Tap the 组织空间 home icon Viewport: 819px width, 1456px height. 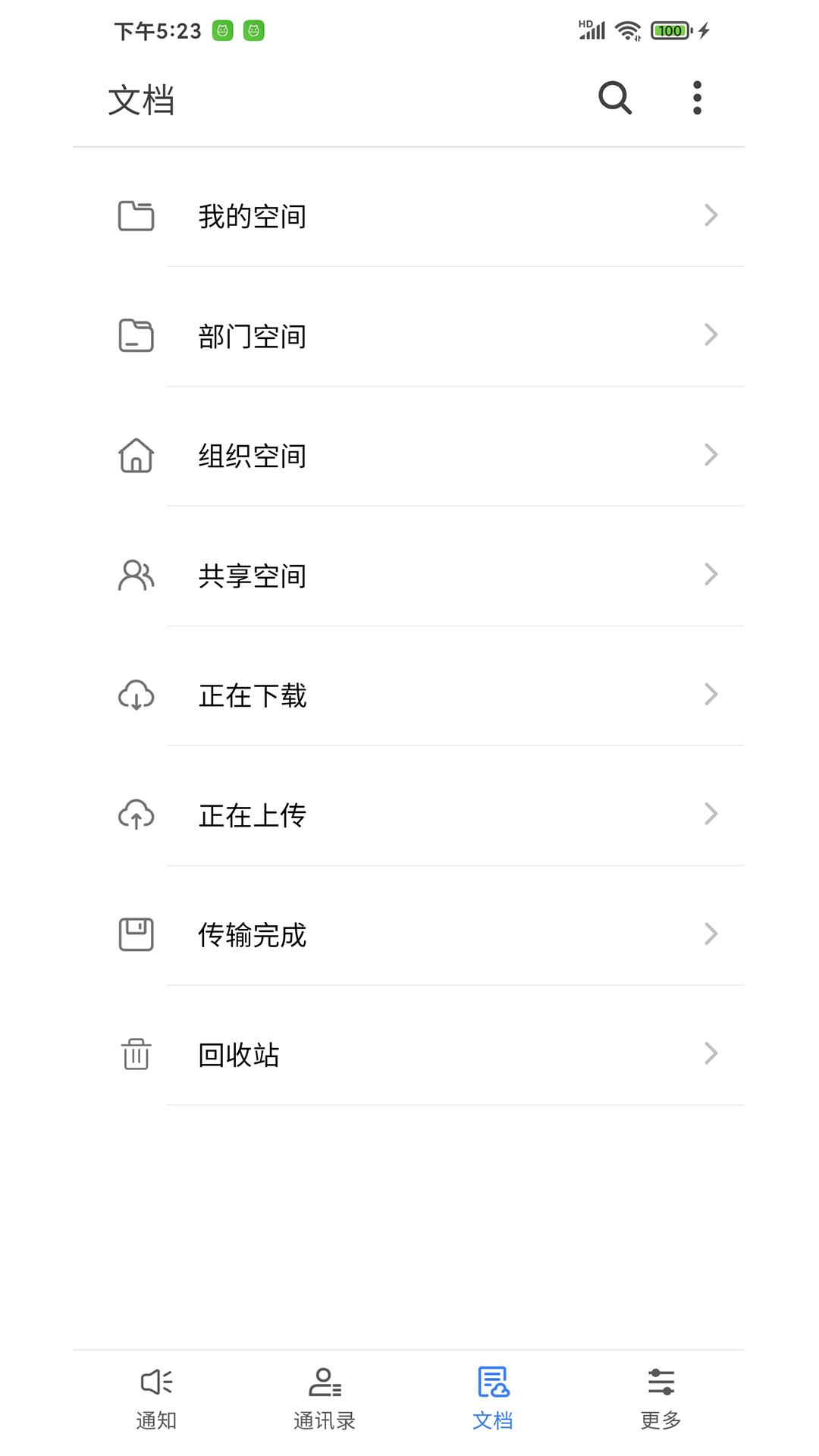point(136,455)
